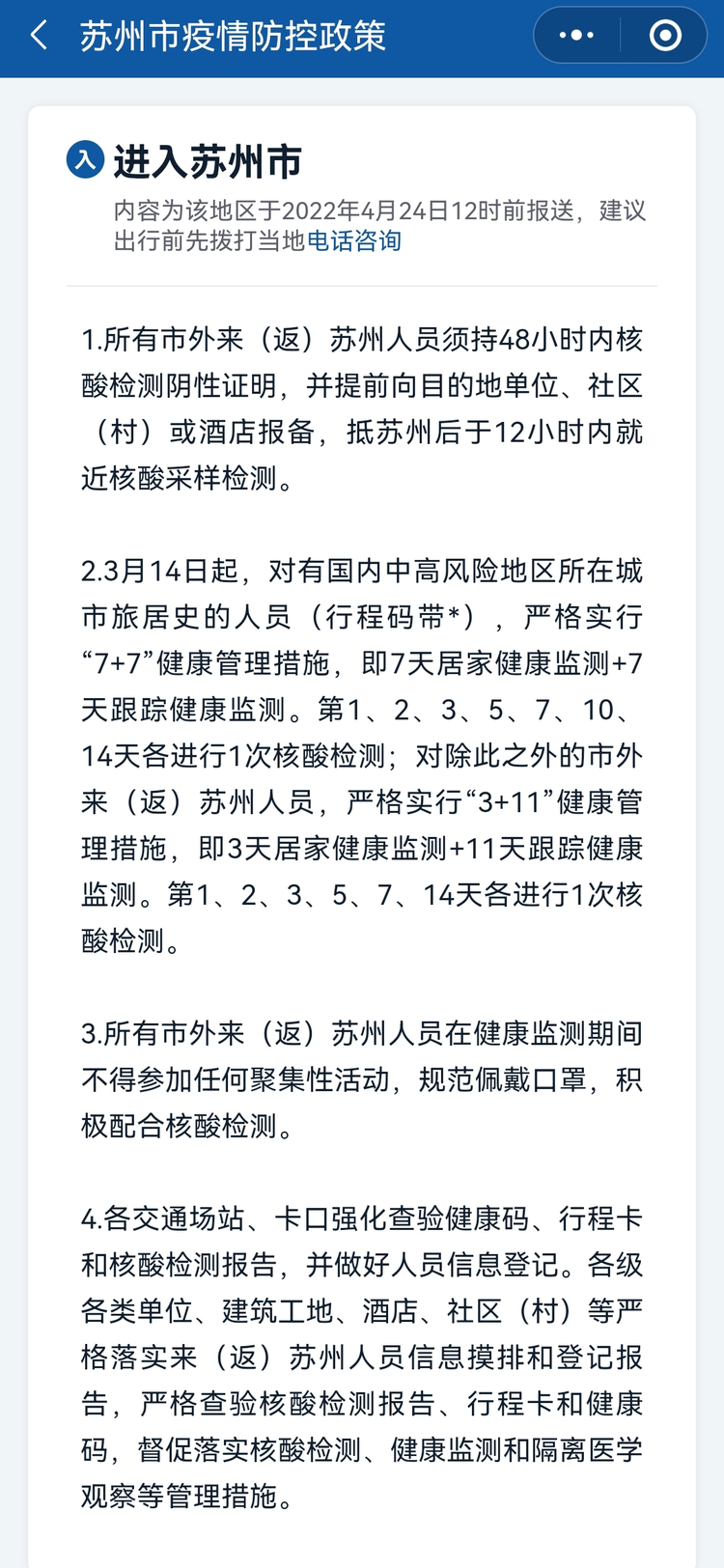
Task: Open the mini program more options menu
Action: (x=576, y=36)
